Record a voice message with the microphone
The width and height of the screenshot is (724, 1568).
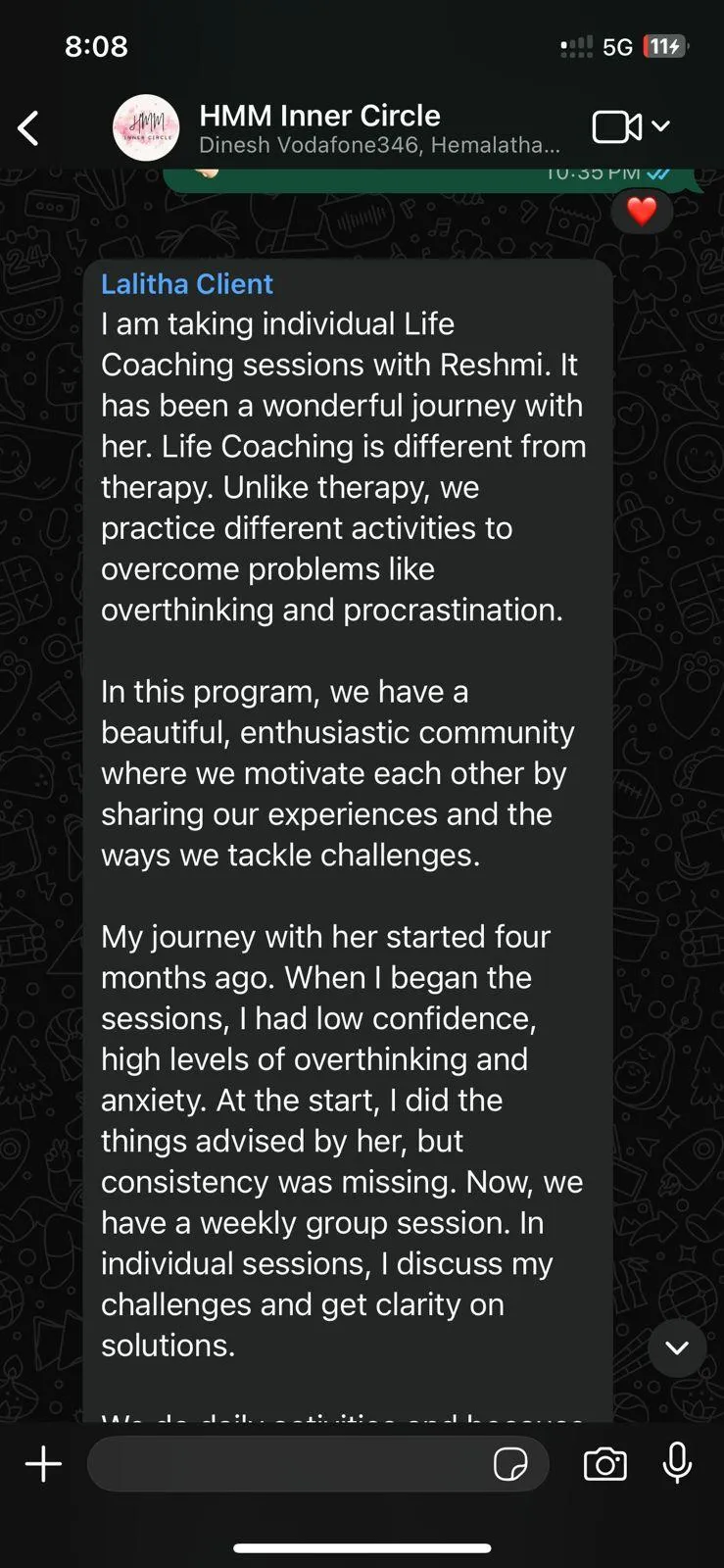point(677,1463)
